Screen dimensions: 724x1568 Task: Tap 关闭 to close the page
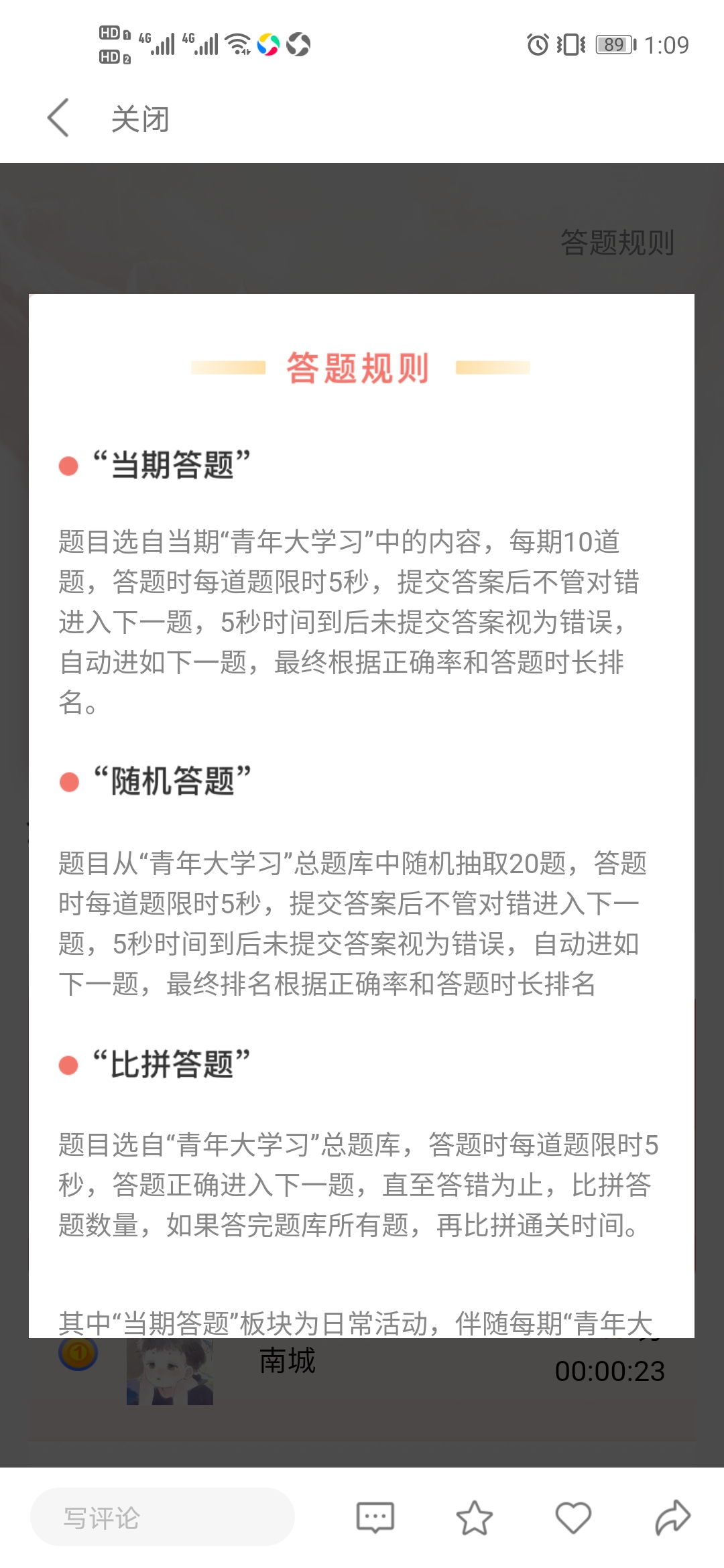pyautogui.click(x=140, y=119)
